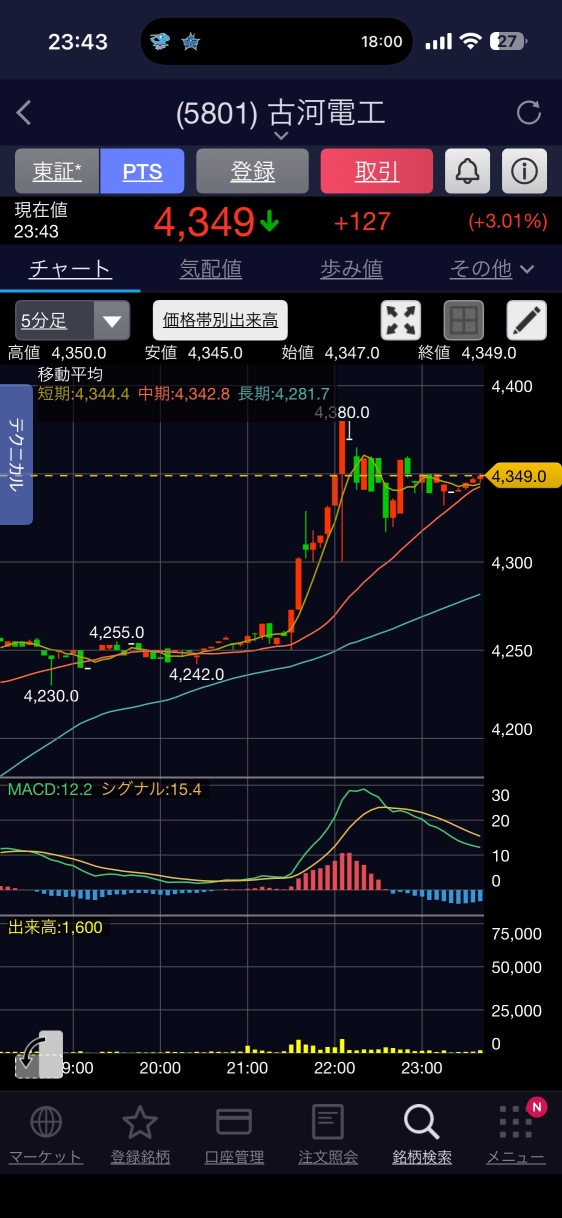Viewport: 562px width, 1218px height.
Task: Go back with the top-left arrow
Action: tap(24, 113)
